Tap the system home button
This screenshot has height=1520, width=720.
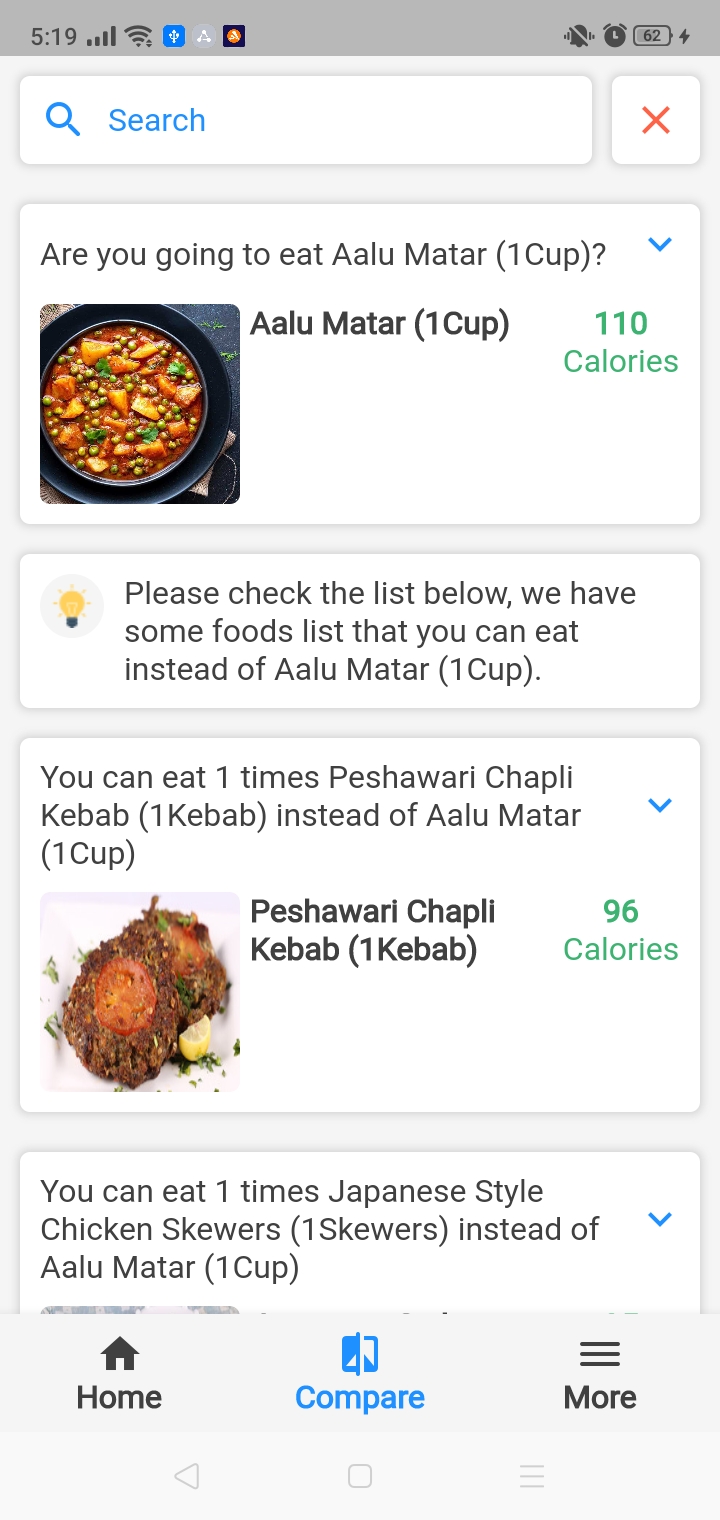click(360, 1476)
